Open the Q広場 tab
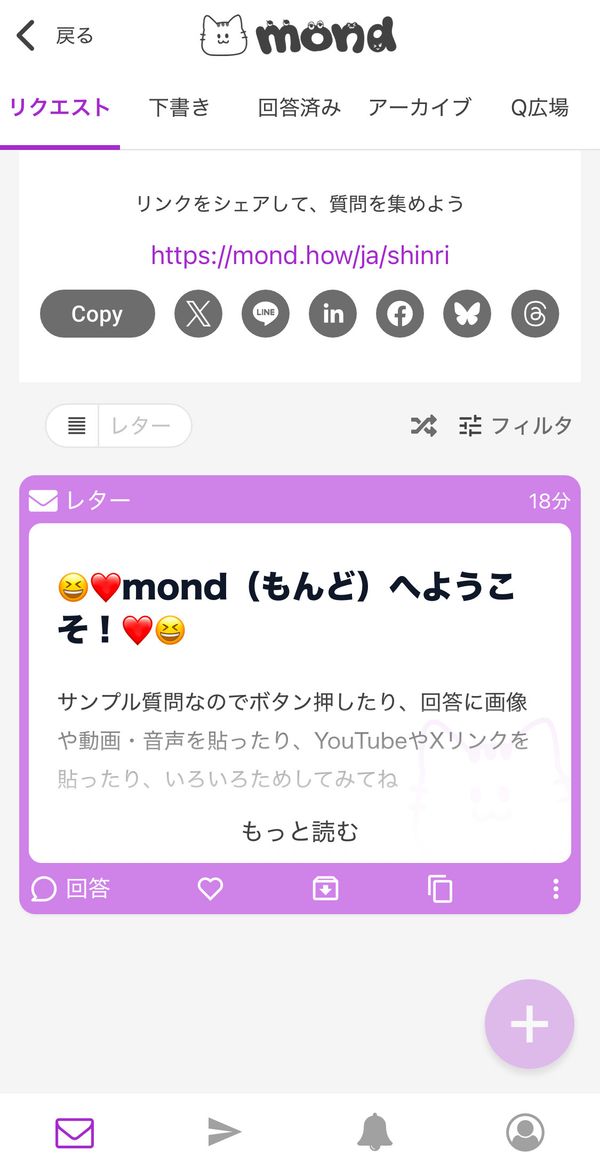 coord(539,107)
